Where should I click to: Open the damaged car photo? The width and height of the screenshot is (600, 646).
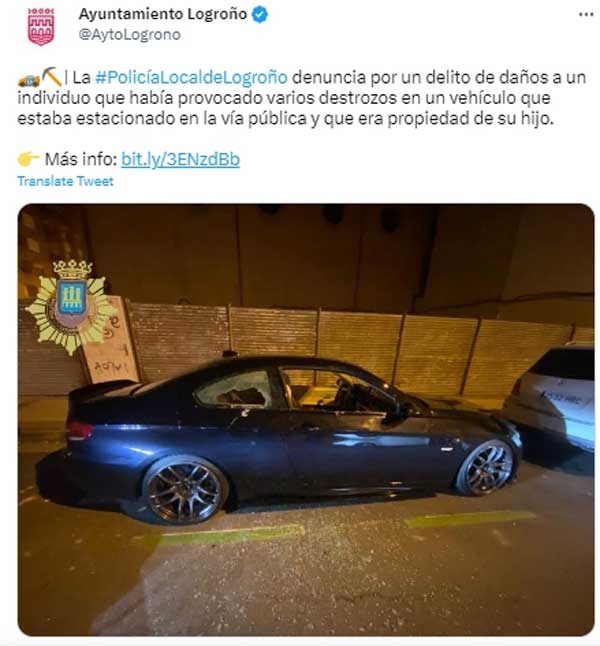(x=305, y=420)
